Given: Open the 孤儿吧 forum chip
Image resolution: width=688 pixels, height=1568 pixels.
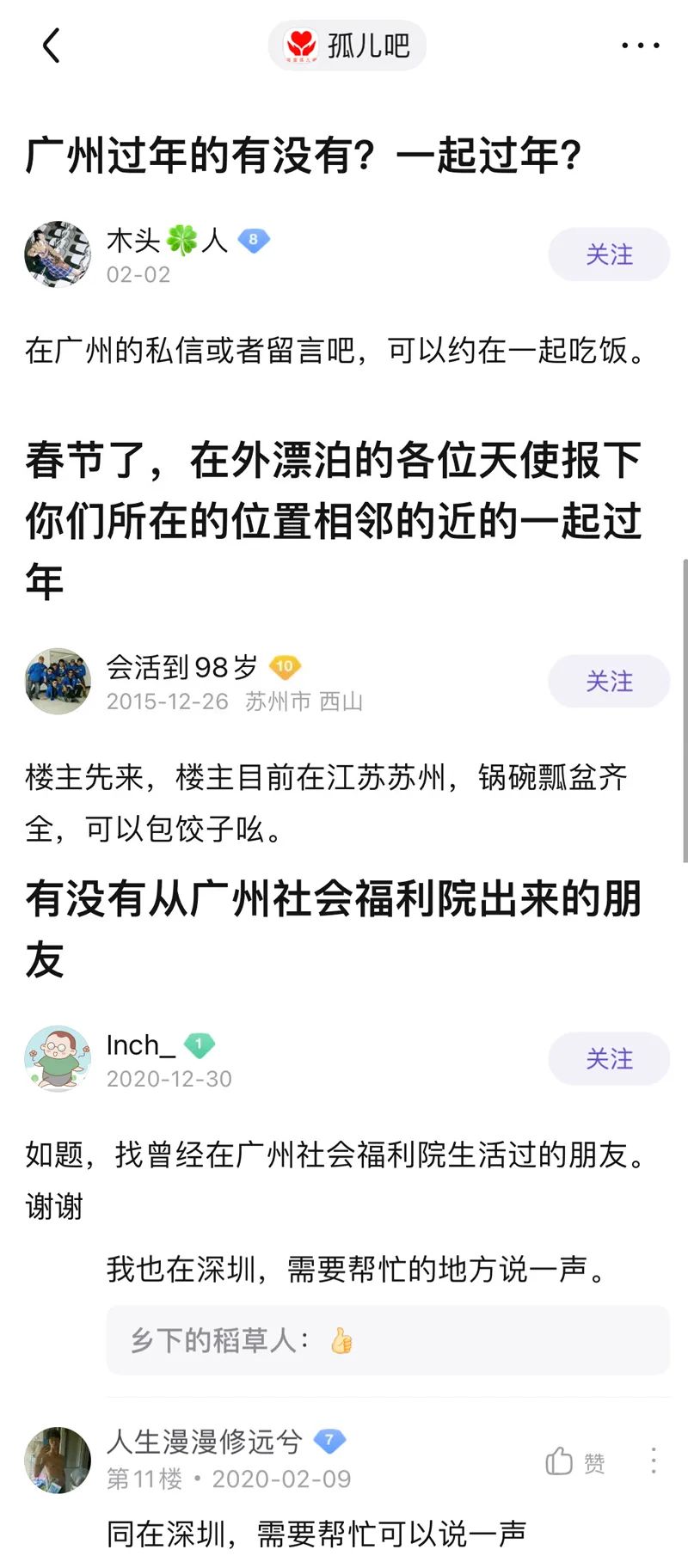Looking at the screenshot, I should (x=347, y=46).
